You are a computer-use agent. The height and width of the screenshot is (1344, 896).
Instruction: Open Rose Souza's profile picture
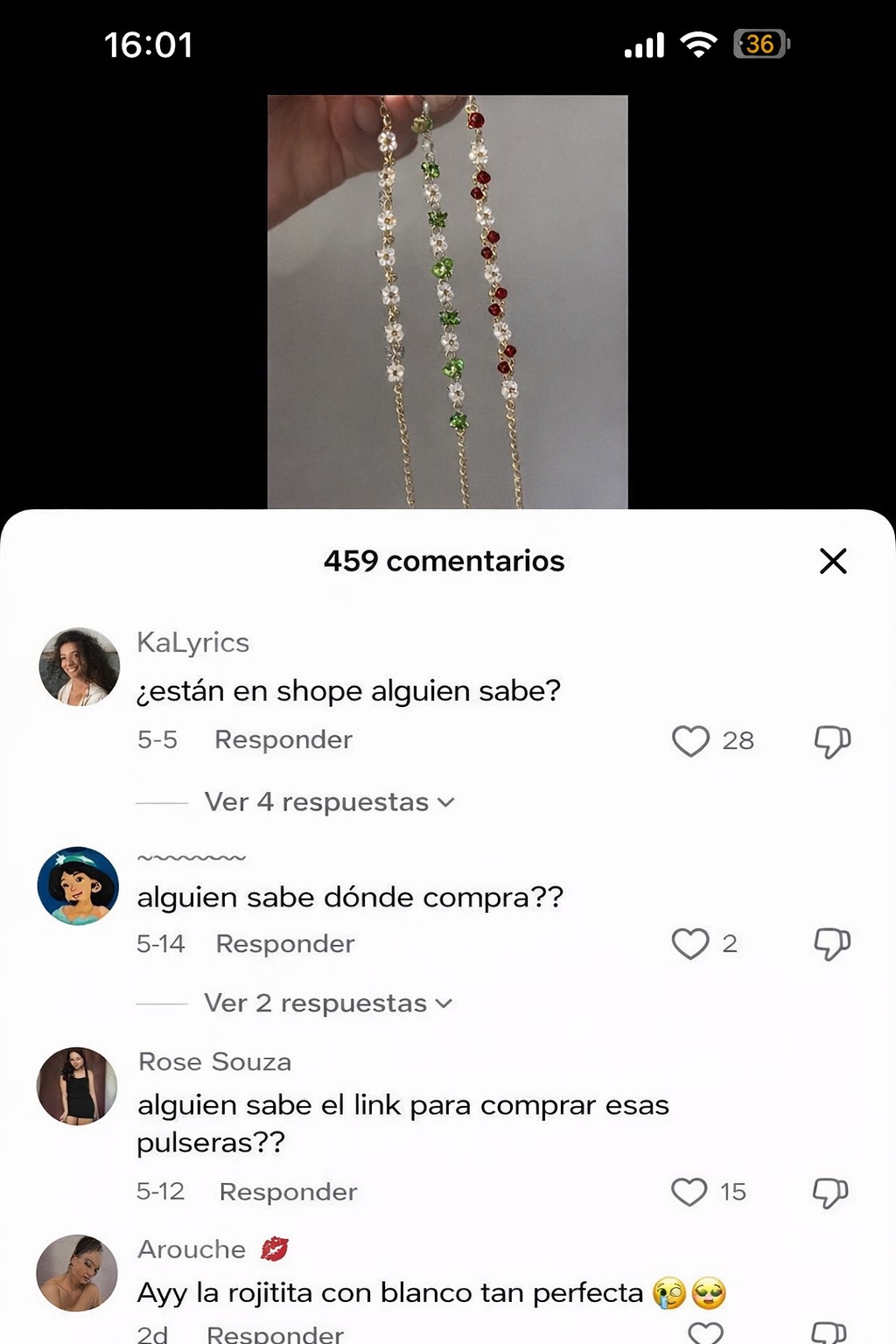[77, 1086]
